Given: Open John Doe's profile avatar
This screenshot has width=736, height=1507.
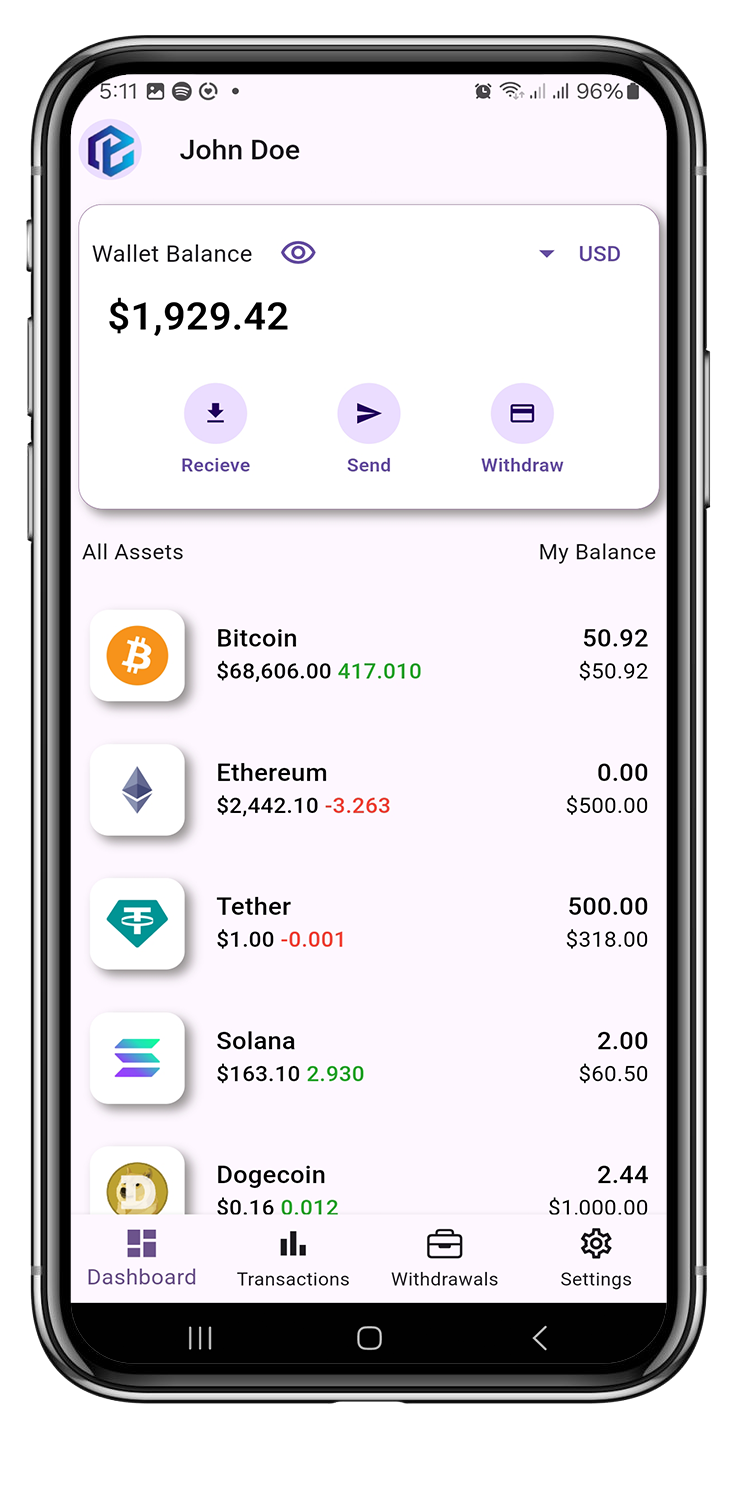Looking at the screenshot, I should point(110,150).
